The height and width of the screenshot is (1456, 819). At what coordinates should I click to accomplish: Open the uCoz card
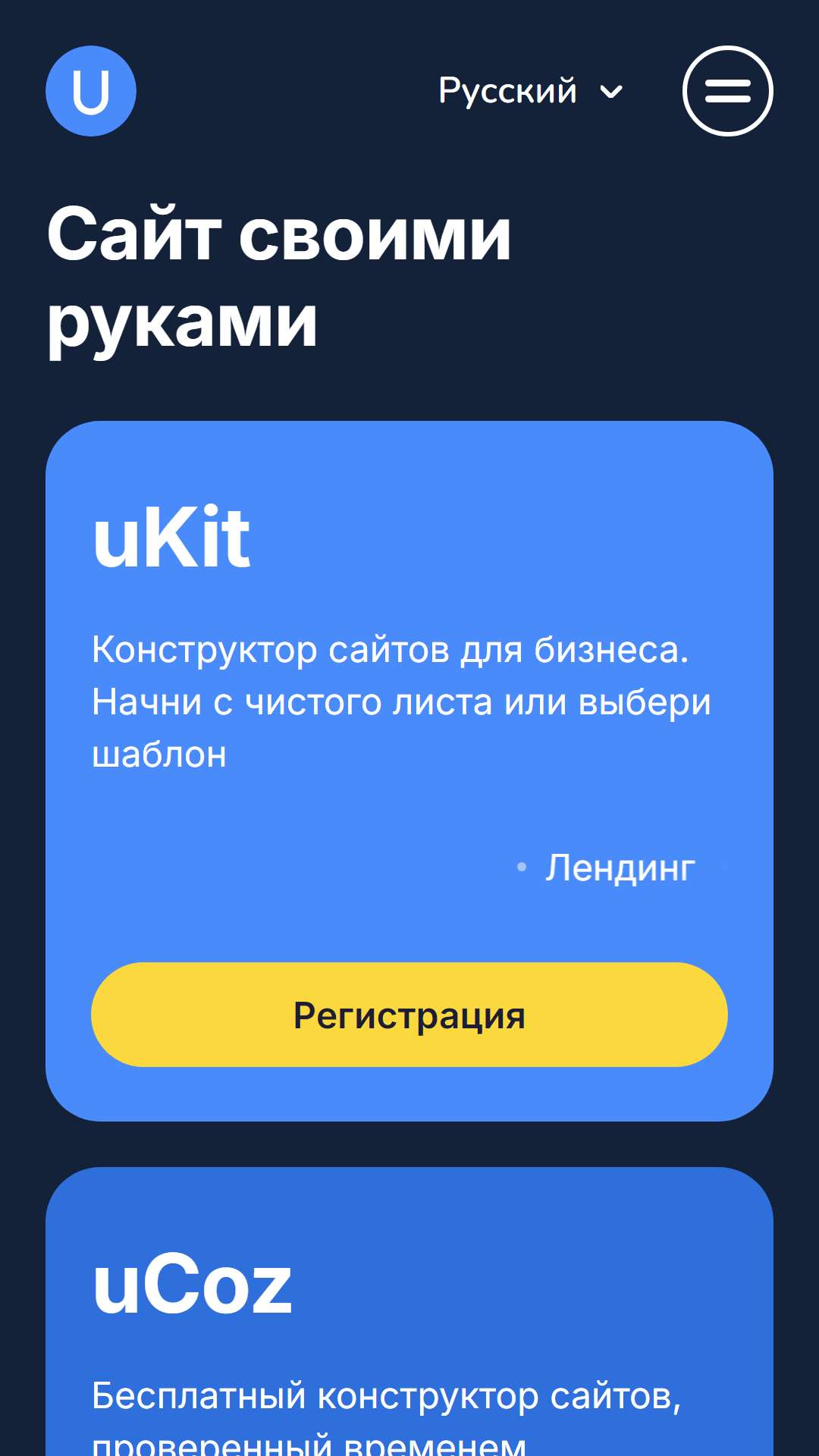(409, 1312)
